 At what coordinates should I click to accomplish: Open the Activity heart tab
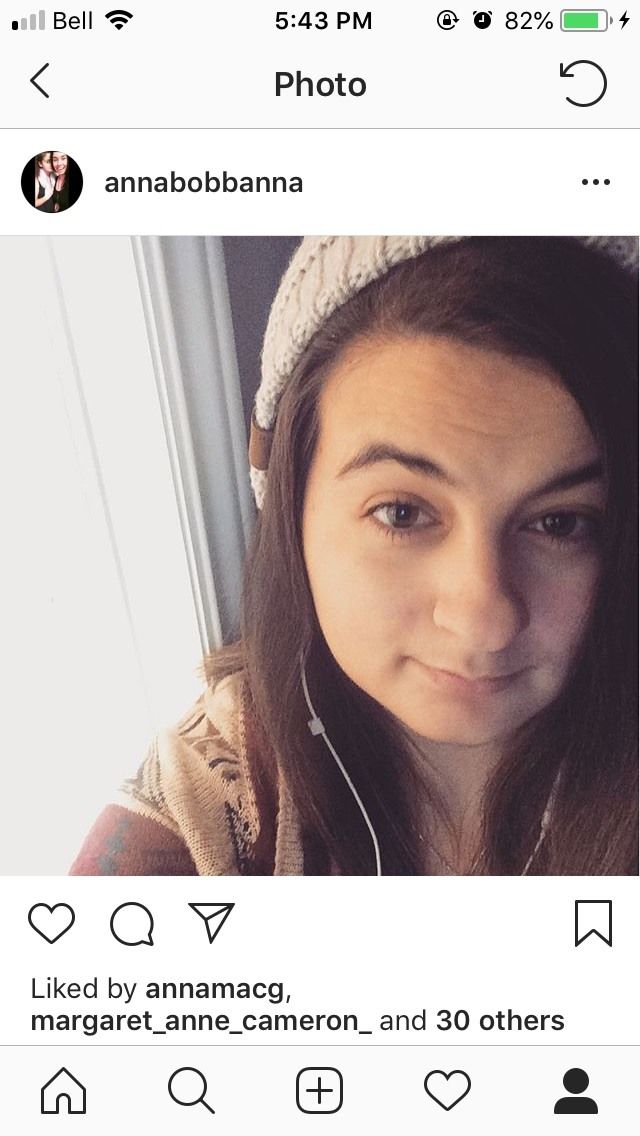tap(447, 1090)
